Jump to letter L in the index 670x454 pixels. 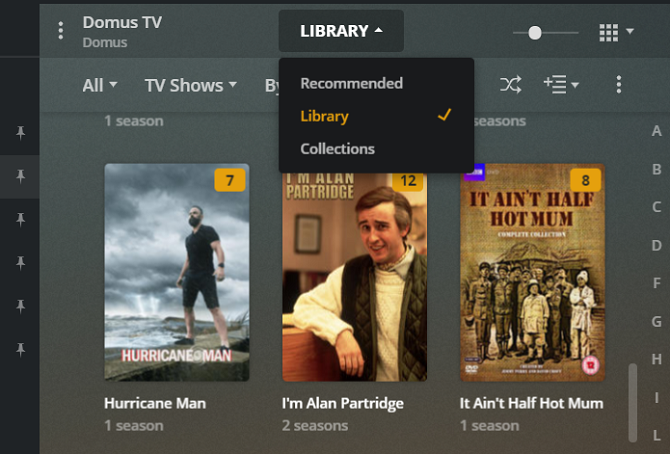point(657,435)
